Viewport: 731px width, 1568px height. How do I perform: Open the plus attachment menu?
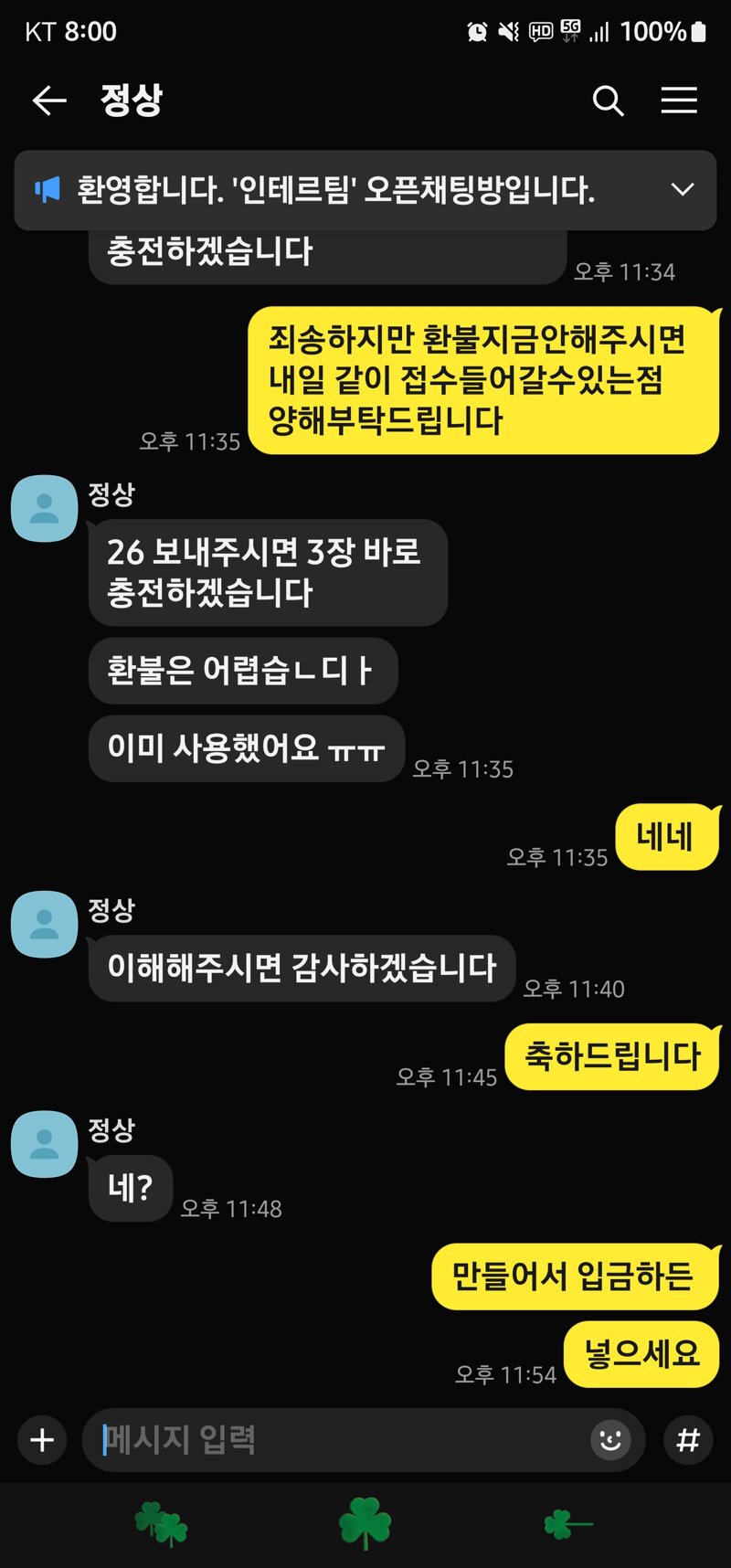42,1441
